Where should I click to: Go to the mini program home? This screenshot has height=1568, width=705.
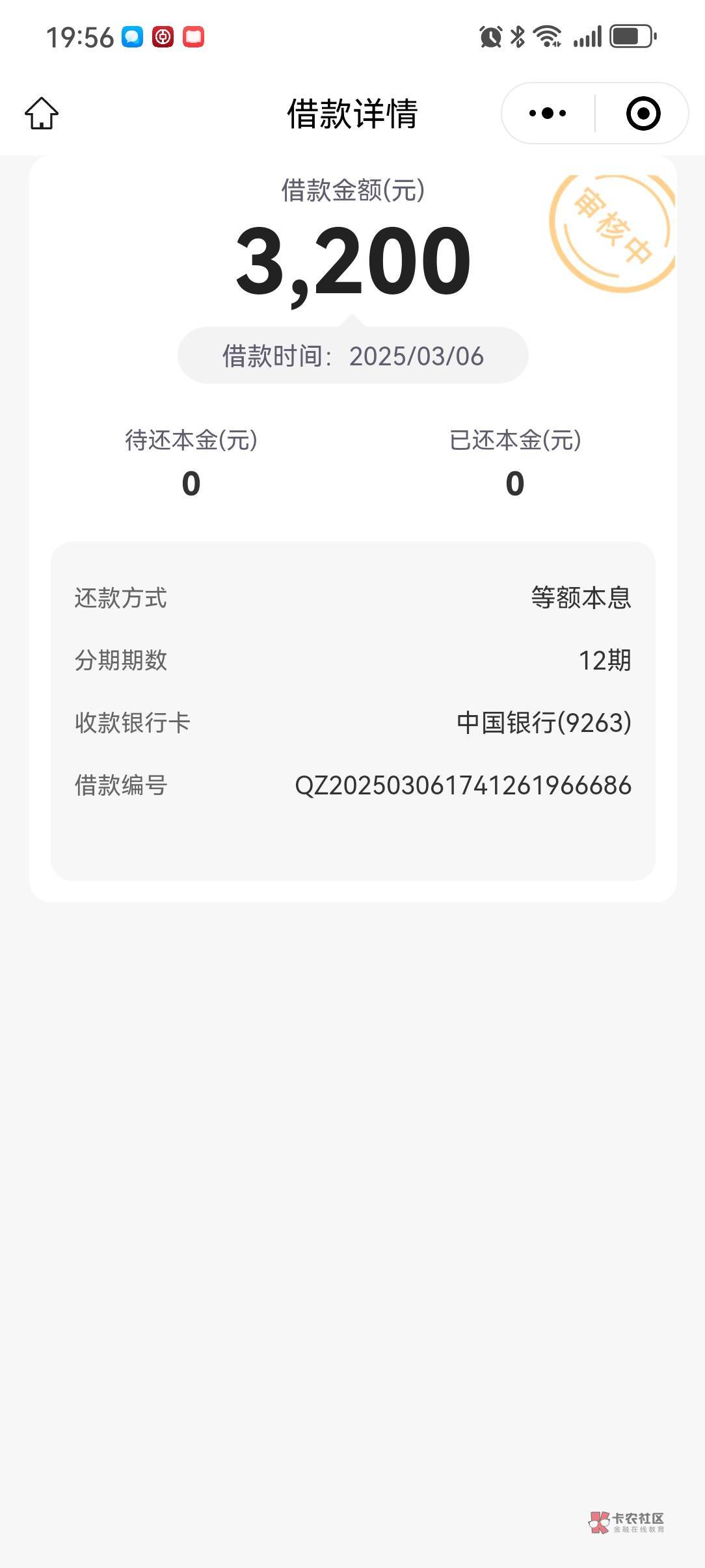(x=42, y=113)
